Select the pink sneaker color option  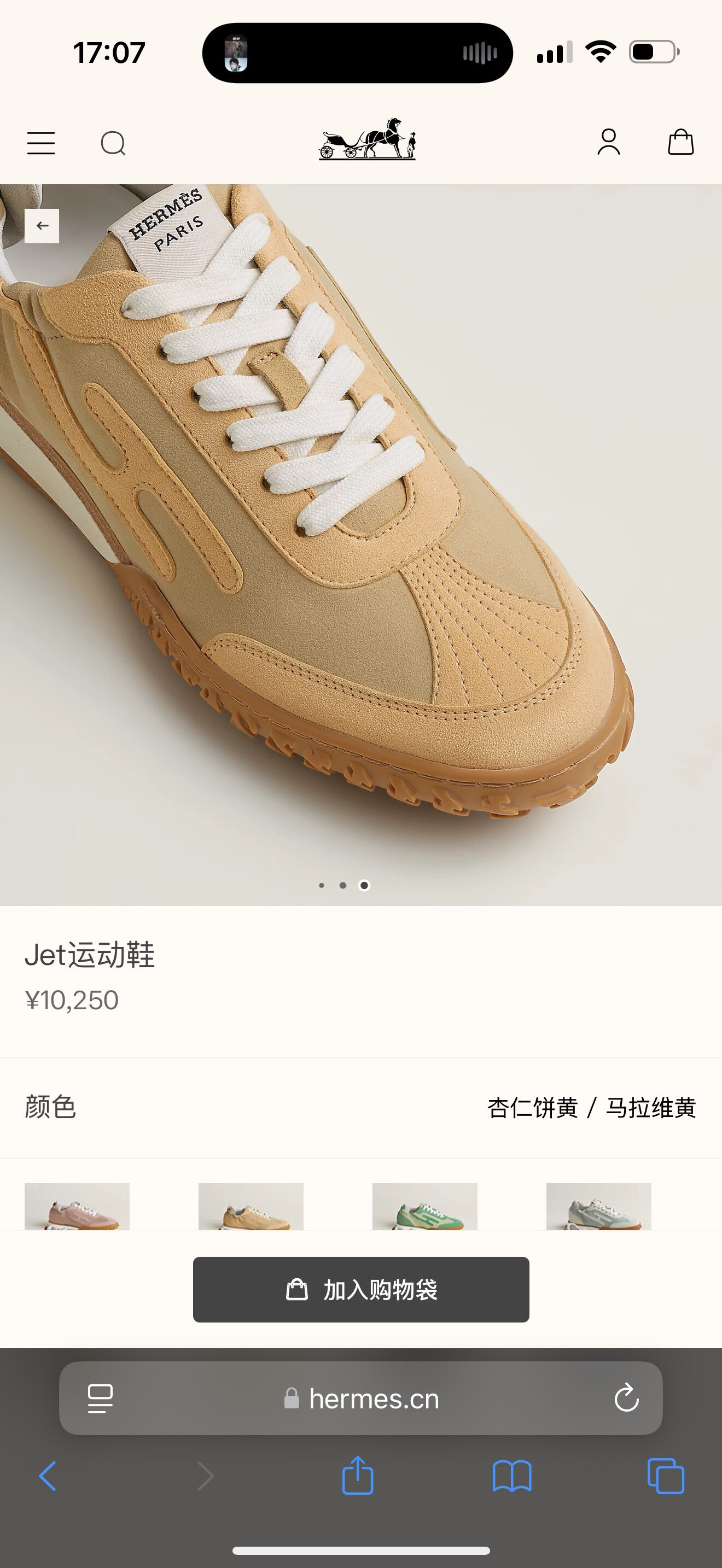click(x=77, y=1207)
